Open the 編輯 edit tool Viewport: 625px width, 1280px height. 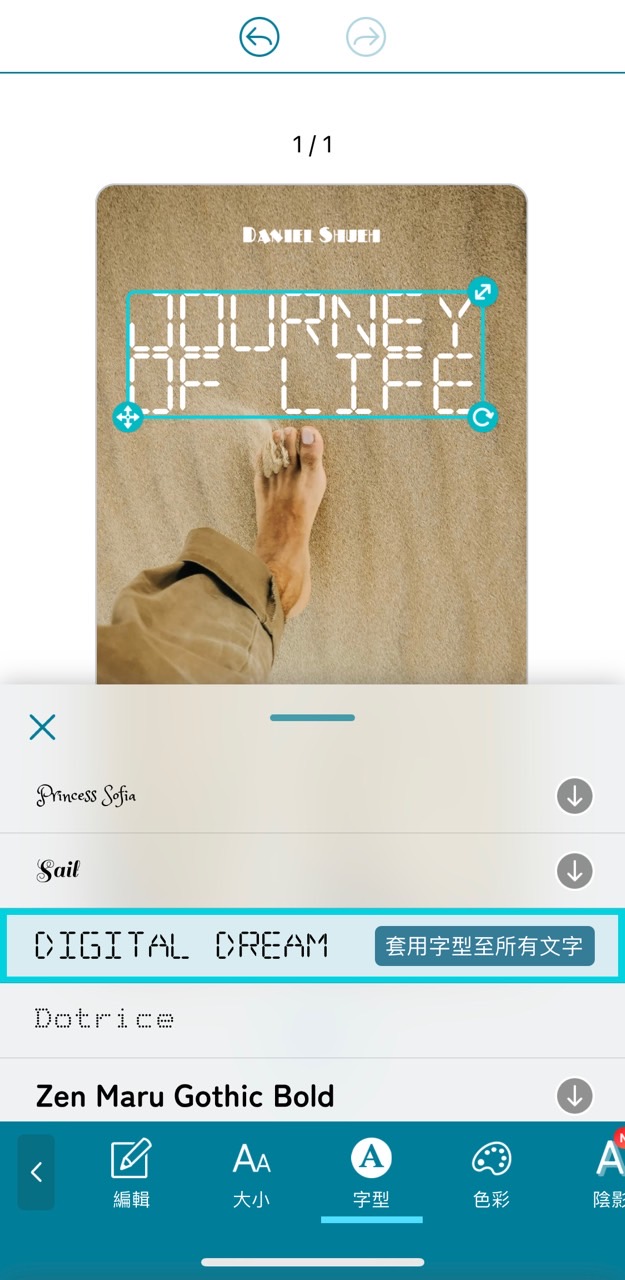131,1172
